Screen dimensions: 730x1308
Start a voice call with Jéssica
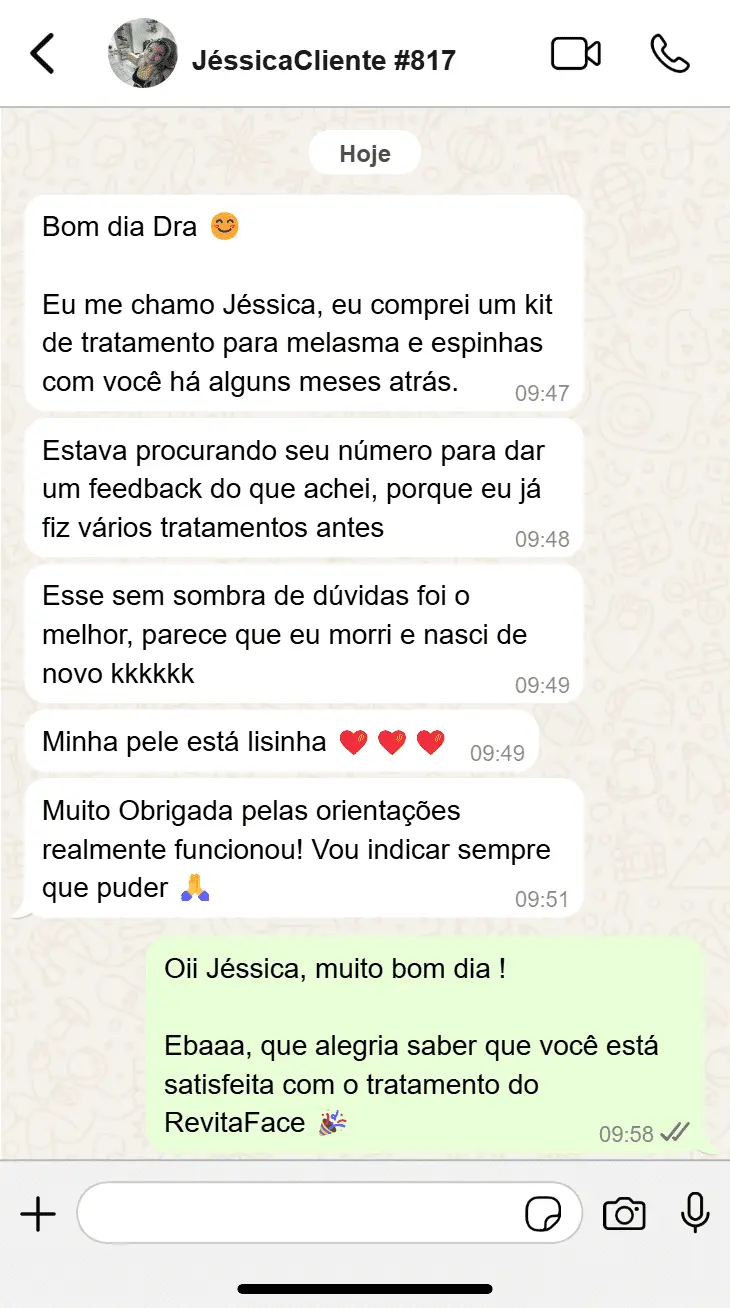[669, 54]
